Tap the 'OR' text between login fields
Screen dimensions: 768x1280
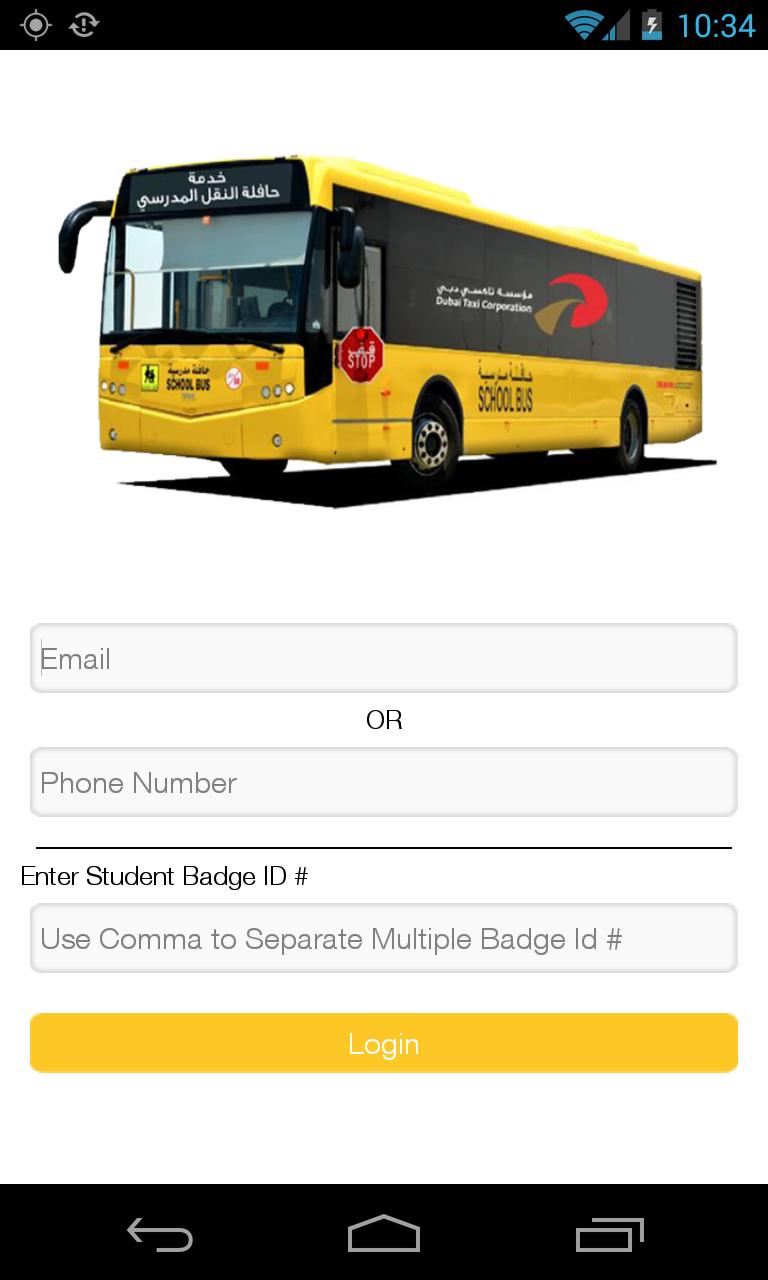coord(383,719)
